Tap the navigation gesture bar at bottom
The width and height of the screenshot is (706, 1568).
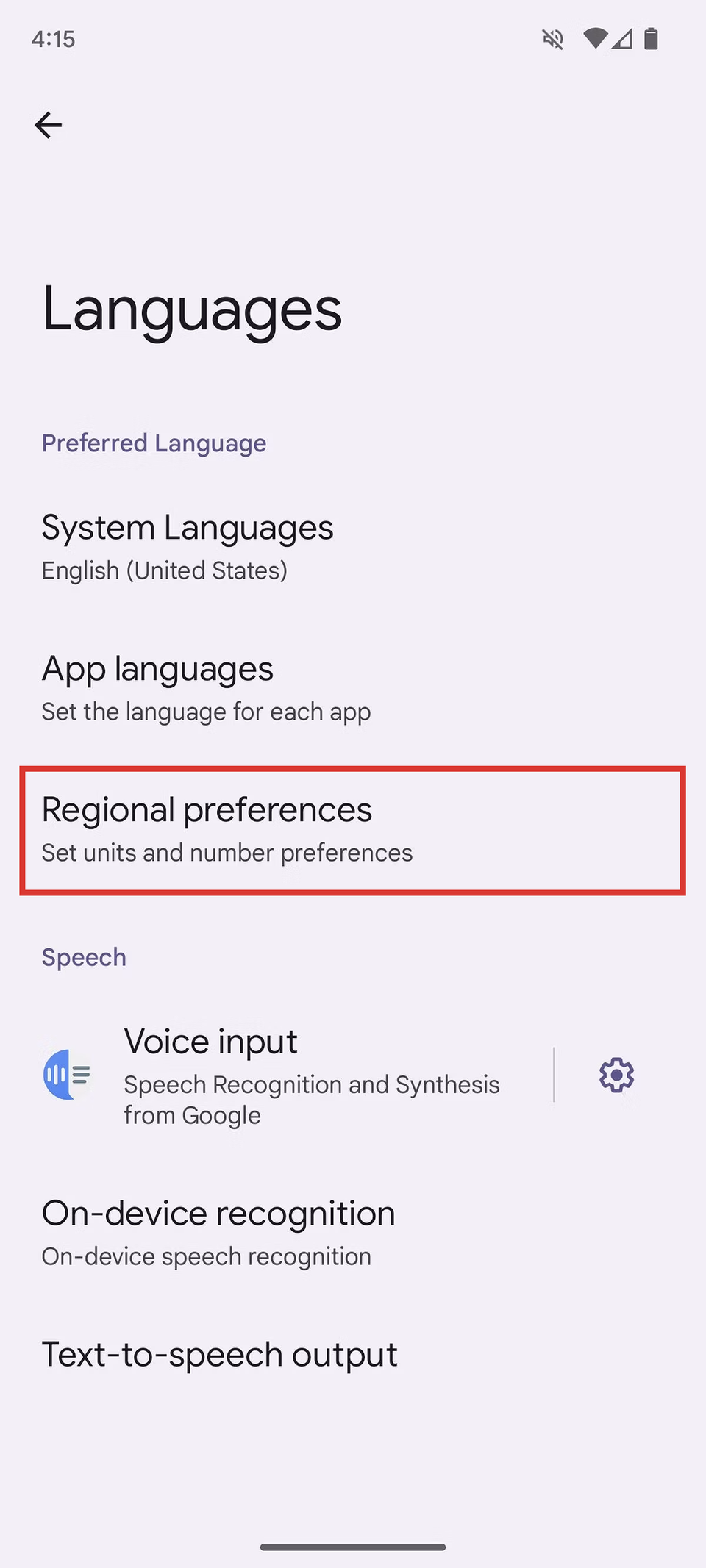[352, 1546]
